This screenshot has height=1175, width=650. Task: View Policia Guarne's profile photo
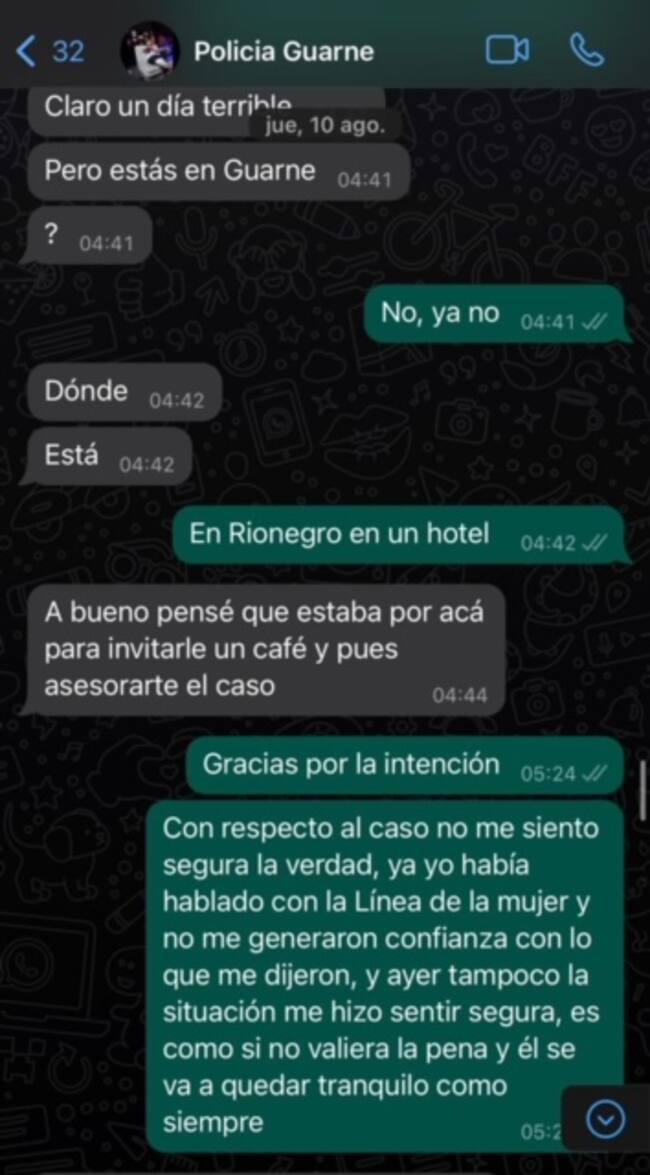point(149,51)
